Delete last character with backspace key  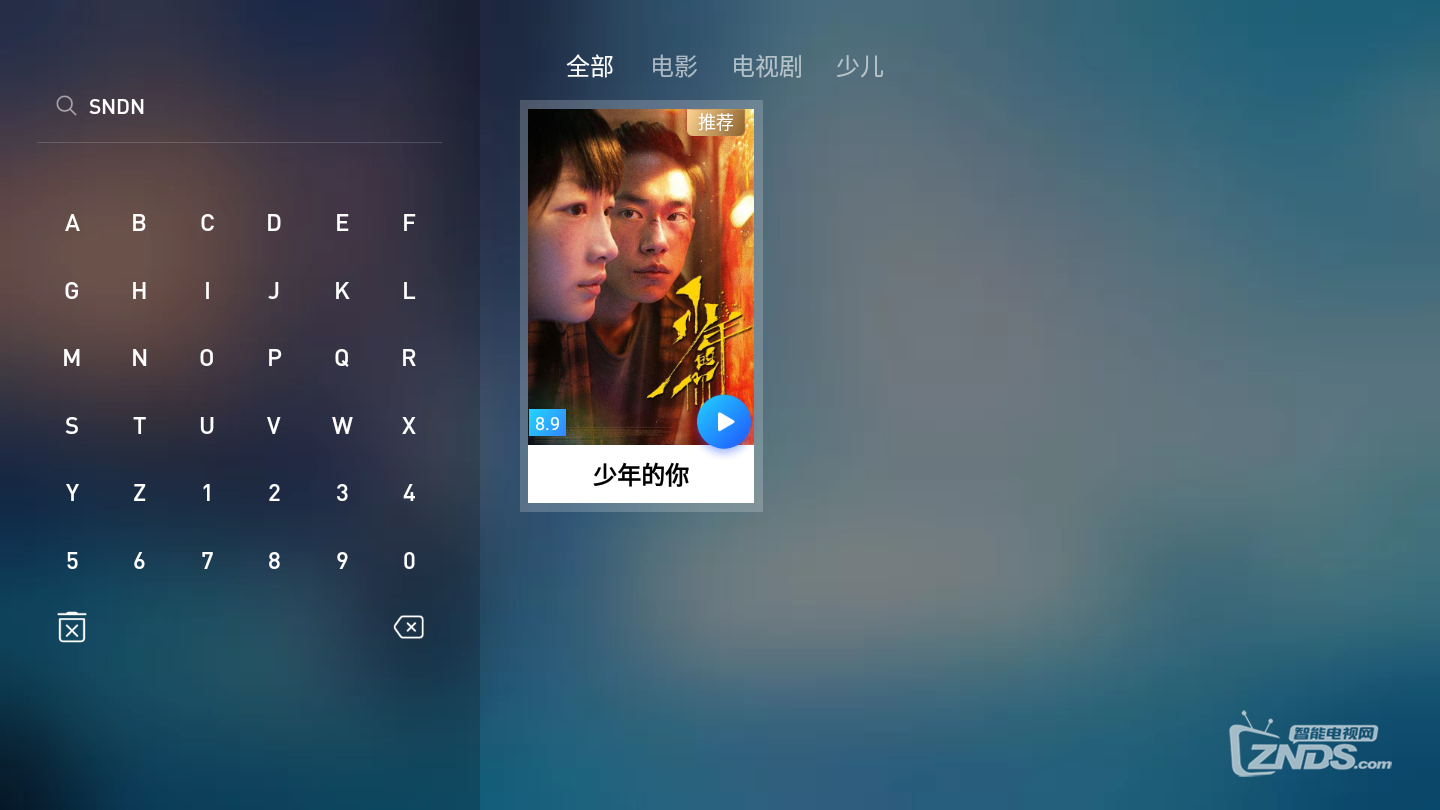pyautogui.click(x=408, y=627)
